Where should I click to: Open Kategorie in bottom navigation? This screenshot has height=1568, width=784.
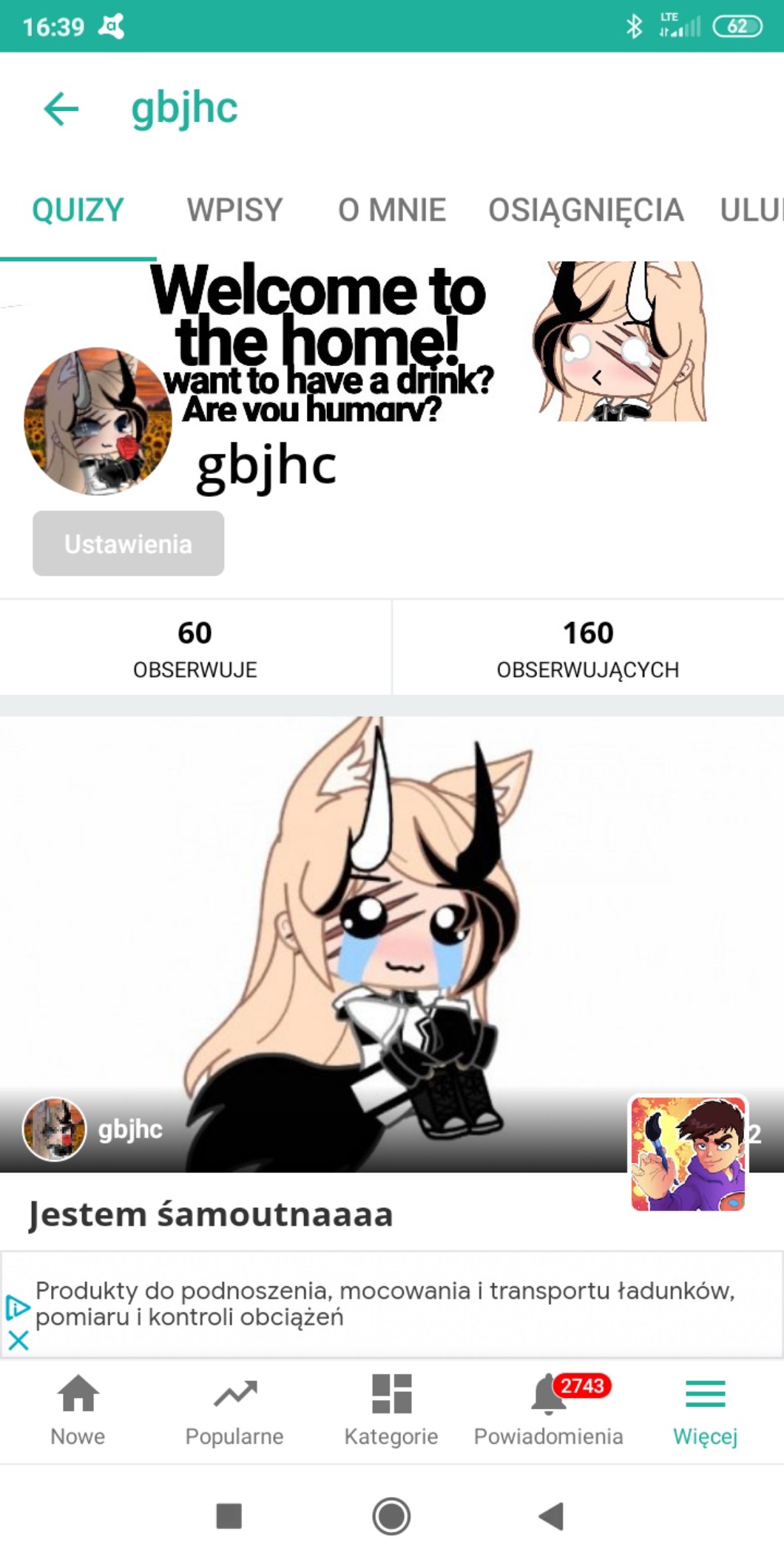pyautogui.click(x=391, y=1410)
